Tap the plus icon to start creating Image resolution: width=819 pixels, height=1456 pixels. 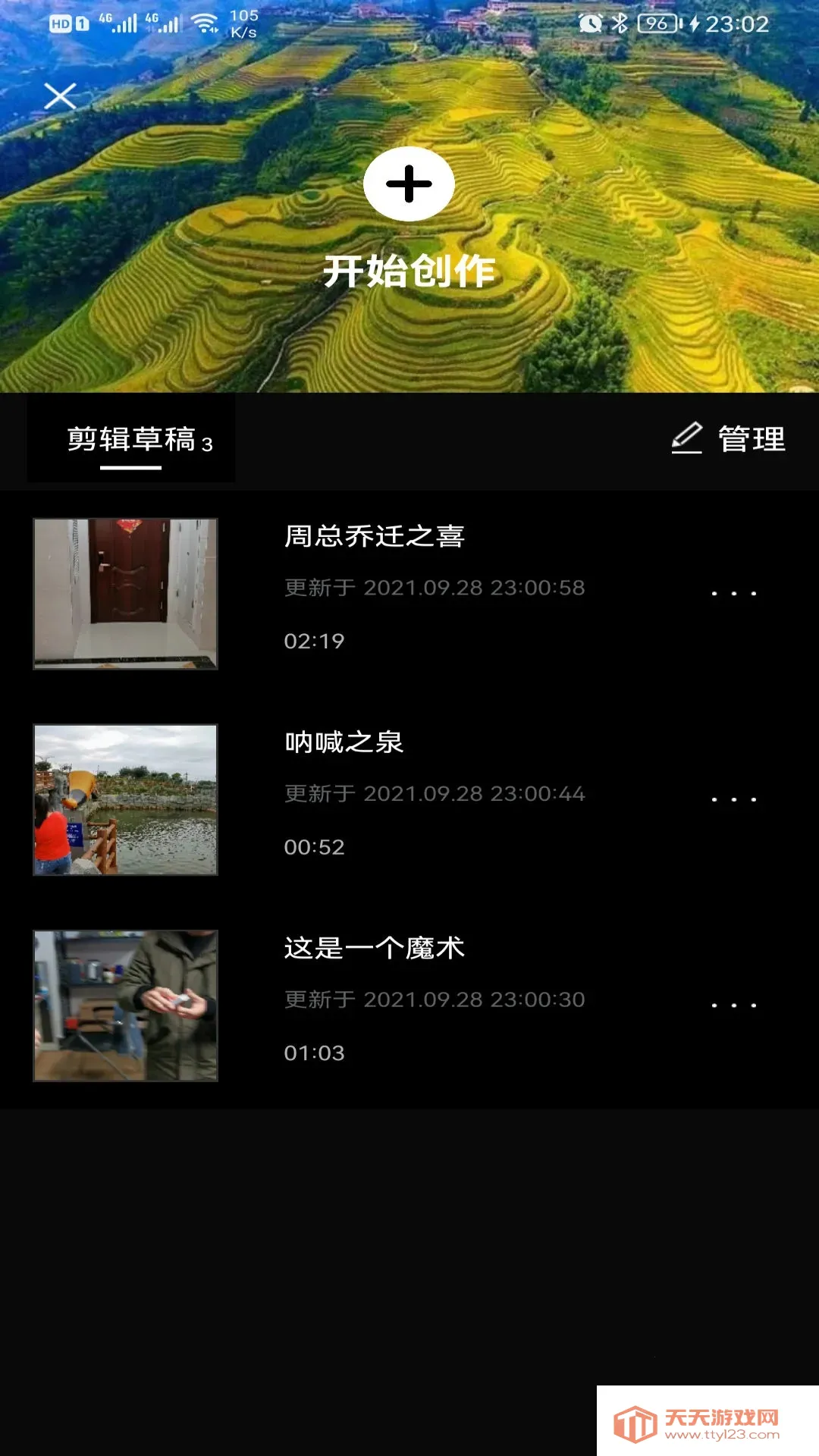pyautogui.click(x=409, y=182)
